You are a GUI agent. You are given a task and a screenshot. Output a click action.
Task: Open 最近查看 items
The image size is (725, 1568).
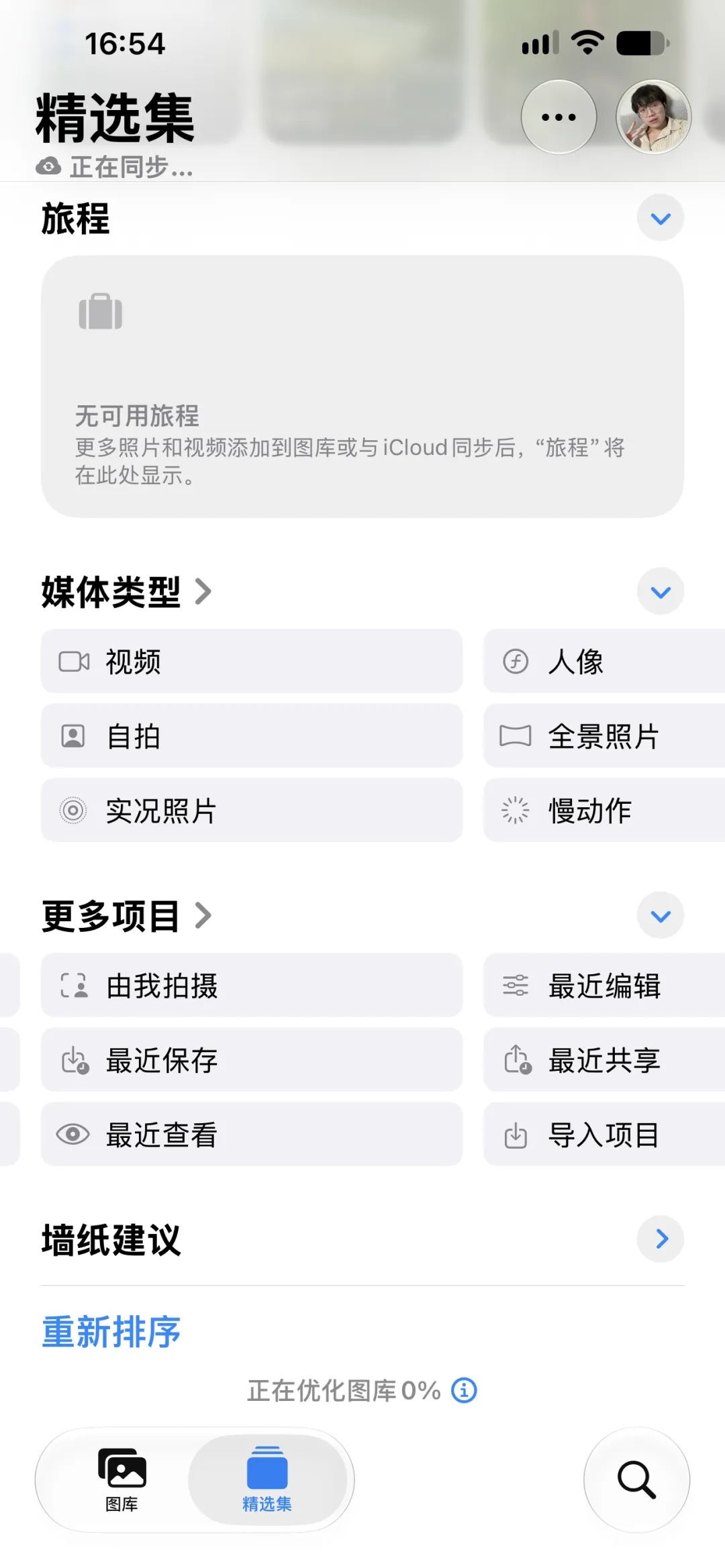[252, 1135]
